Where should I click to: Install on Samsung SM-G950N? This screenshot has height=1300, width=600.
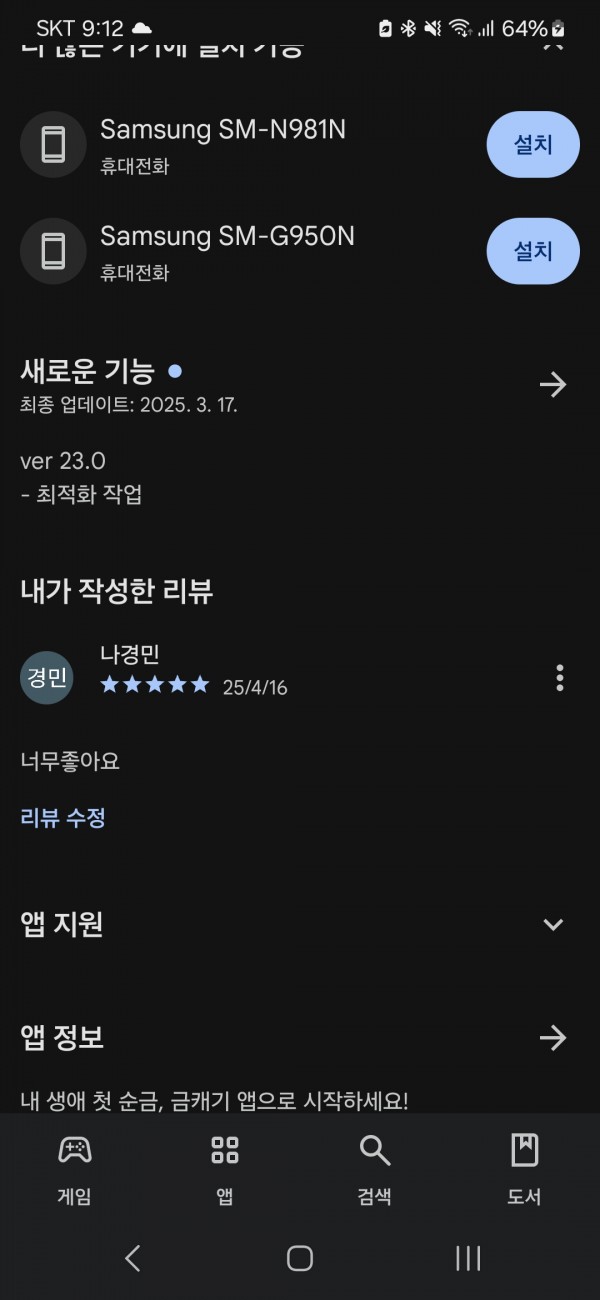pos(533,251)
